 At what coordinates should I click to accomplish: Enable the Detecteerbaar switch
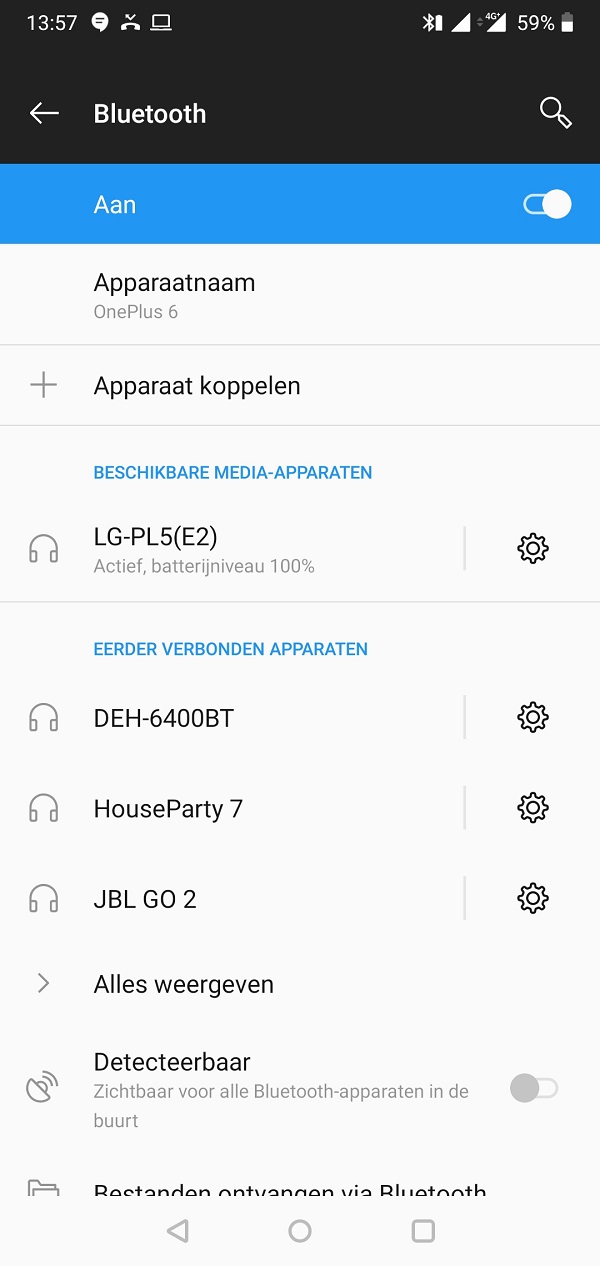[534, 1088]
